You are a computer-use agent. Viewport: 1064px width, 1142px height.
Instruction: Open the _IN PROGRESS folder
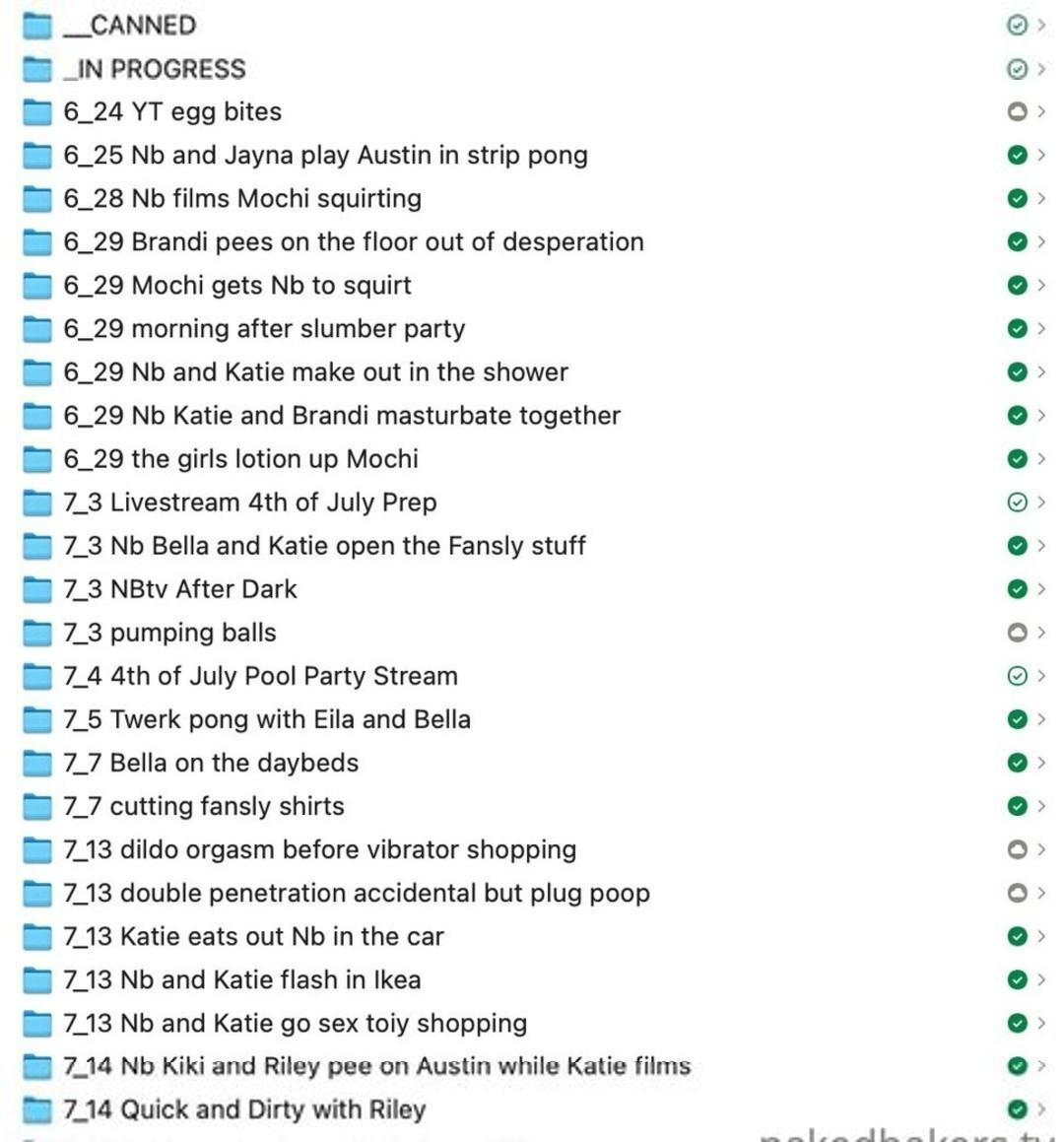click(154, 69)
